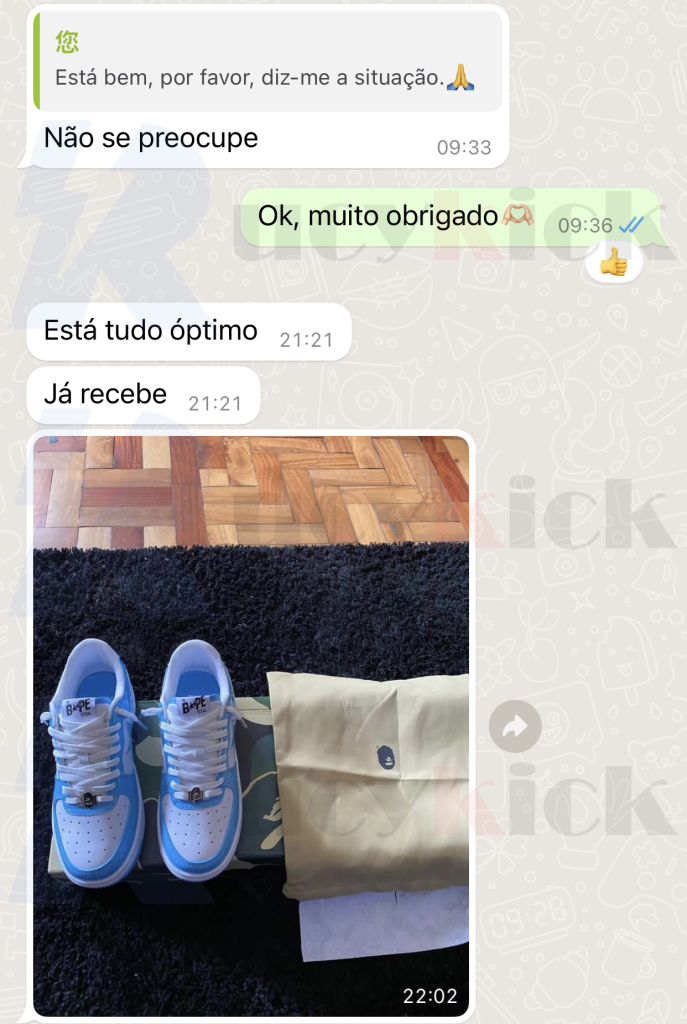687x1024 pixels.
Task: Forward the photo using the arrow icon
Action: pos(515,727)
